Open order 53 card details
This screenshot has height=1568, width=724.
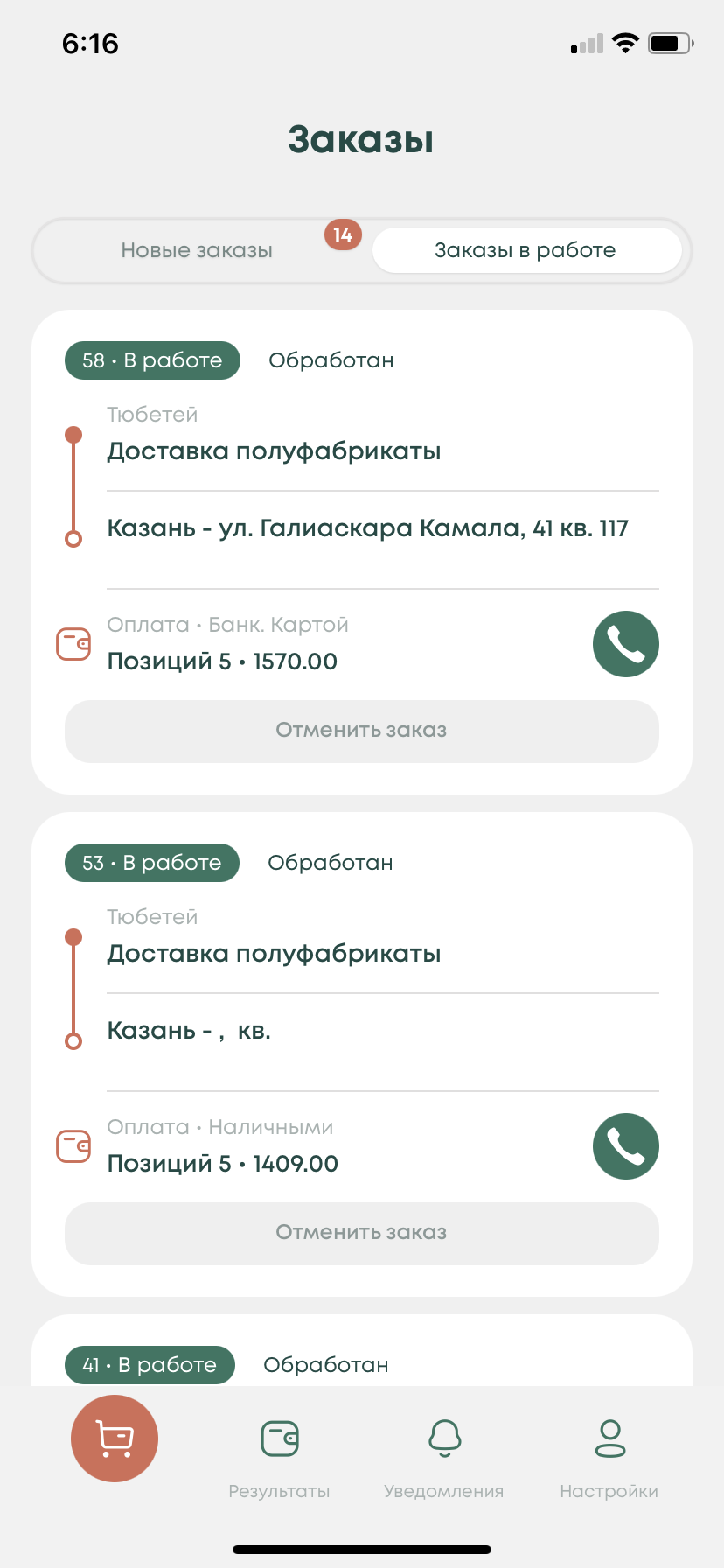click(x=367, y=992)
